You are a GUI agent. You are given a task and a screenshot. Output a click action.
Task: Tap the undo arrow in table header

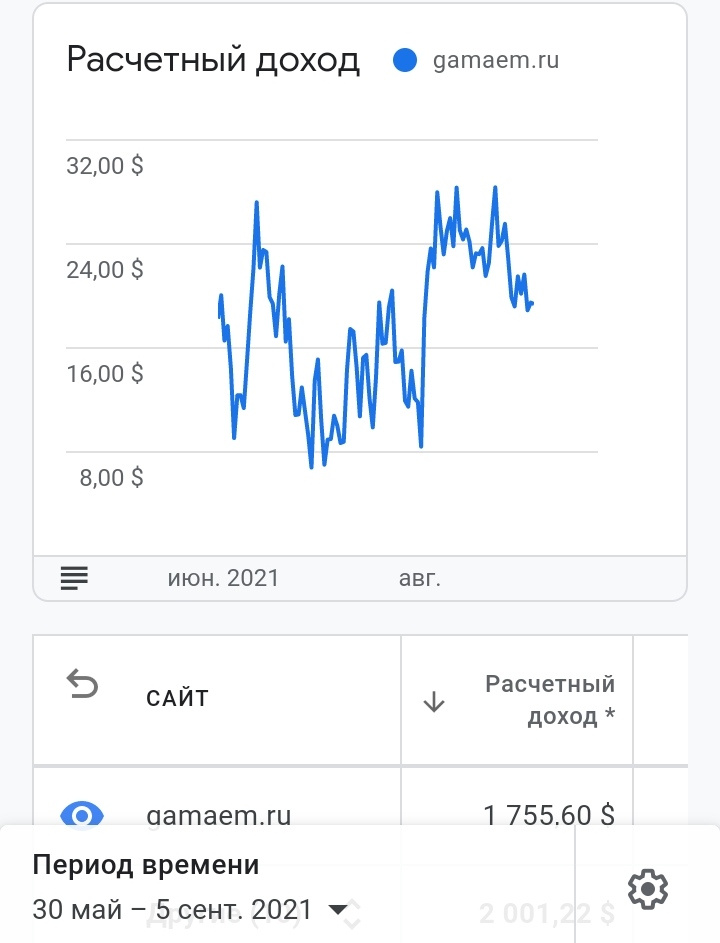coord(83,685)
